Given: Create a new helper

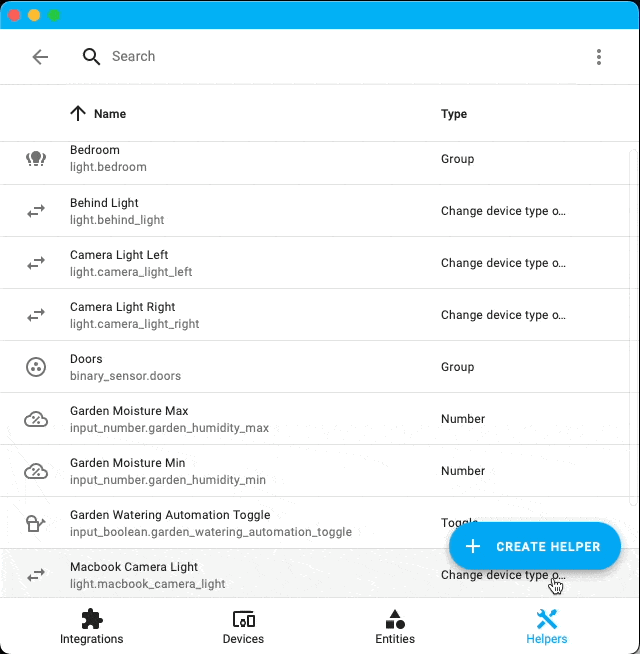Looking at the screenshot, I should tap(535, 547).
